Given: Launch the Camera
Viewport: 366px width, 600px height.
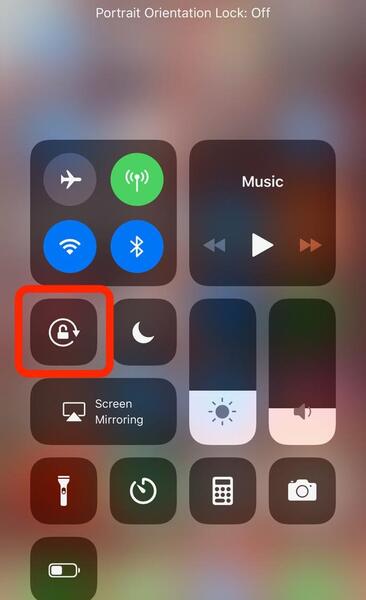Looking at the screenshot, I should pos(302,491).
